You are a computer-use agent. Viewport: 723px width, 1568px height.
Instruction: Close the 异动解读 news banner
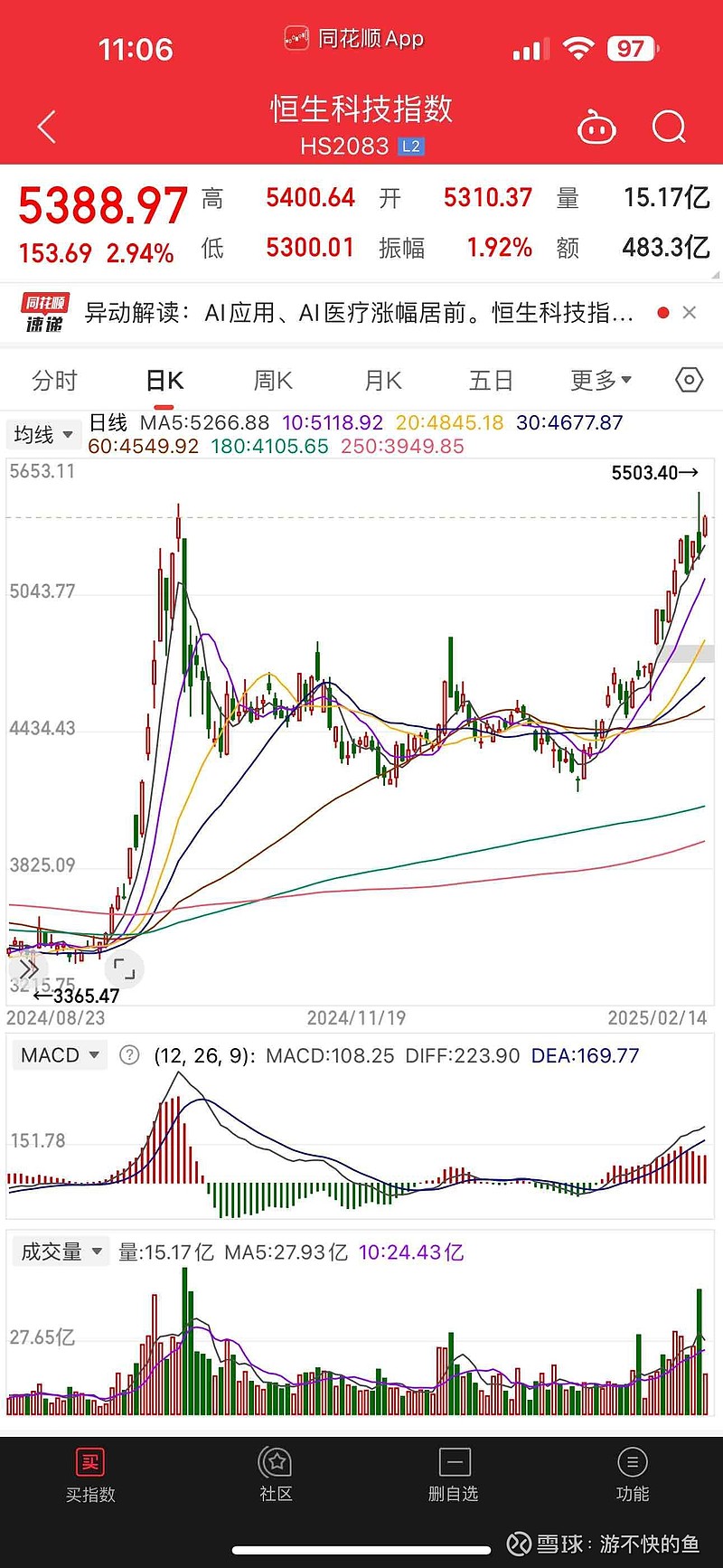click(690, 312)
